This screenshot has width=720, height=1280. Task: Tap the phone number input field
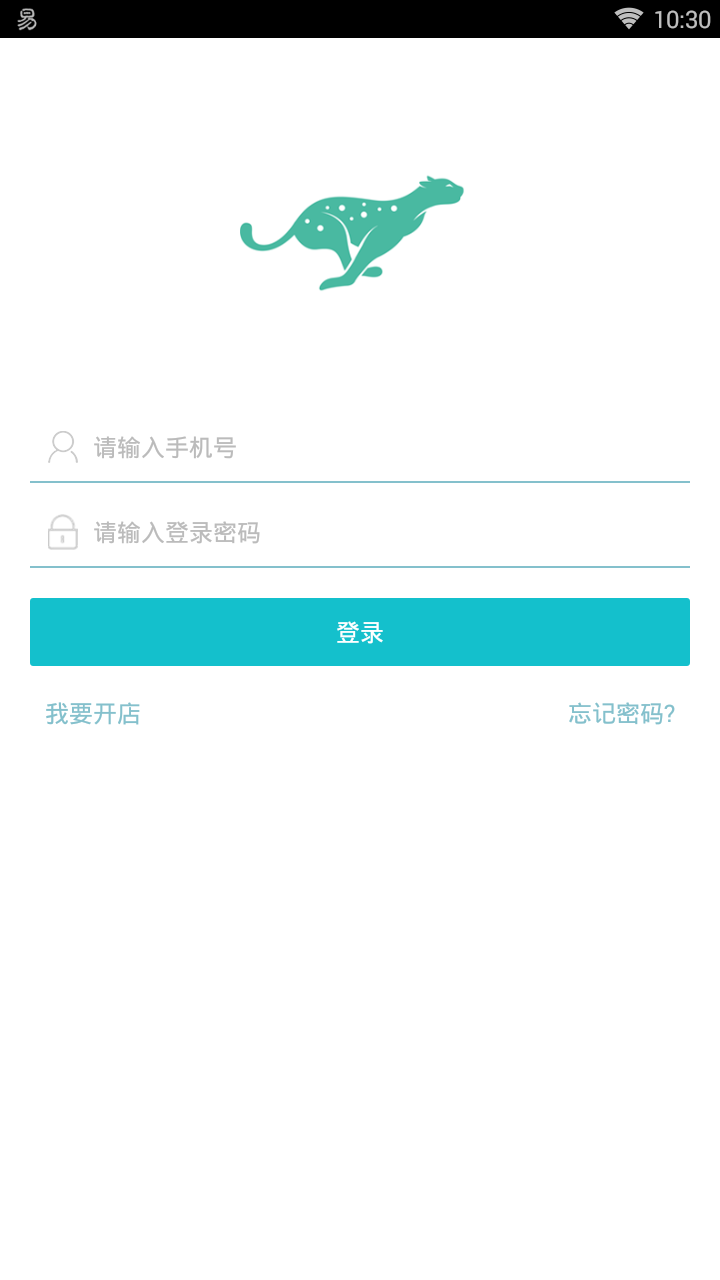click(380, 447)
